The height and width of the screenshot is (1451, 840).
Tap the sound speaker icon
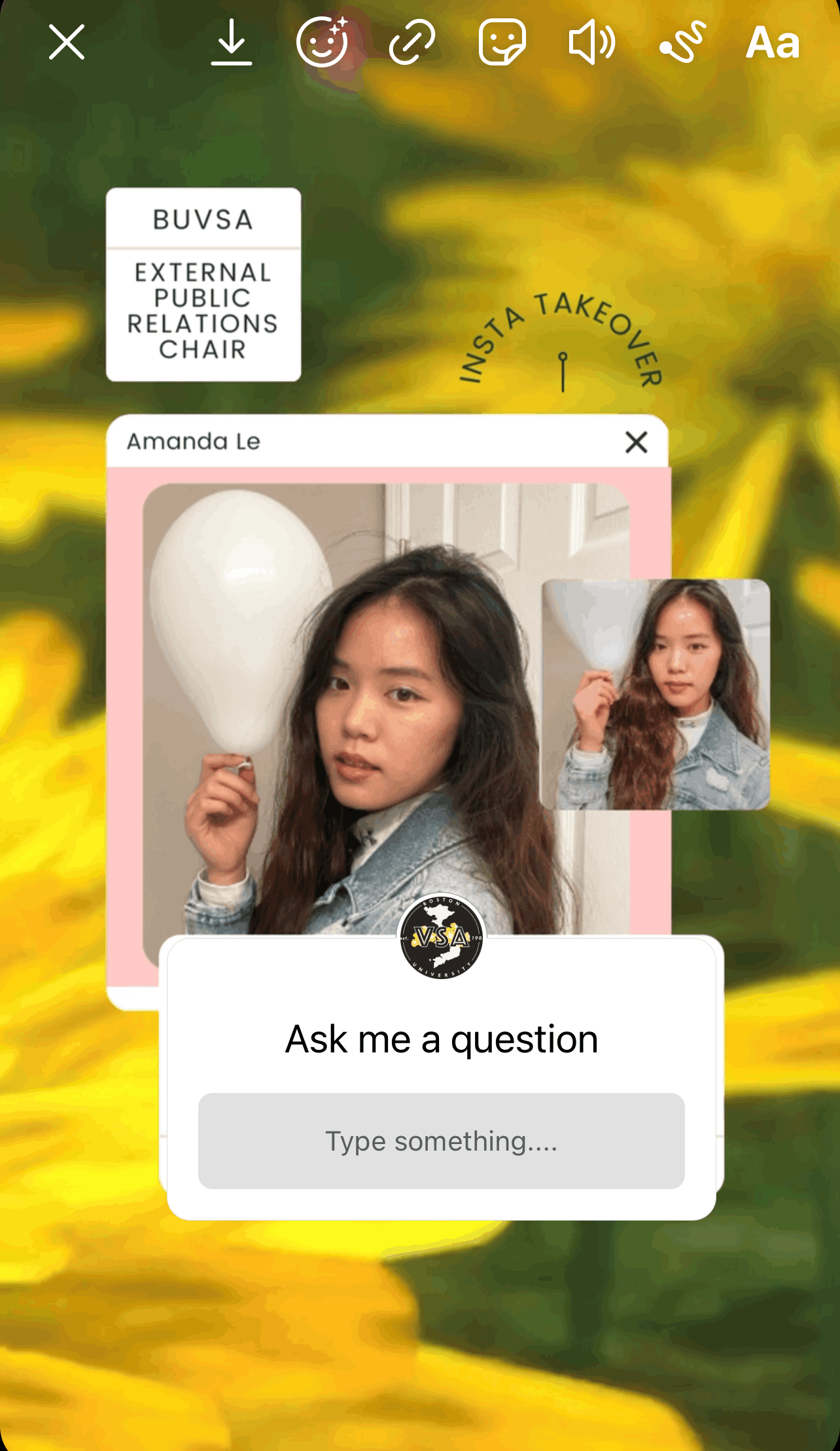pyautogui.click(x=592, y=43)
